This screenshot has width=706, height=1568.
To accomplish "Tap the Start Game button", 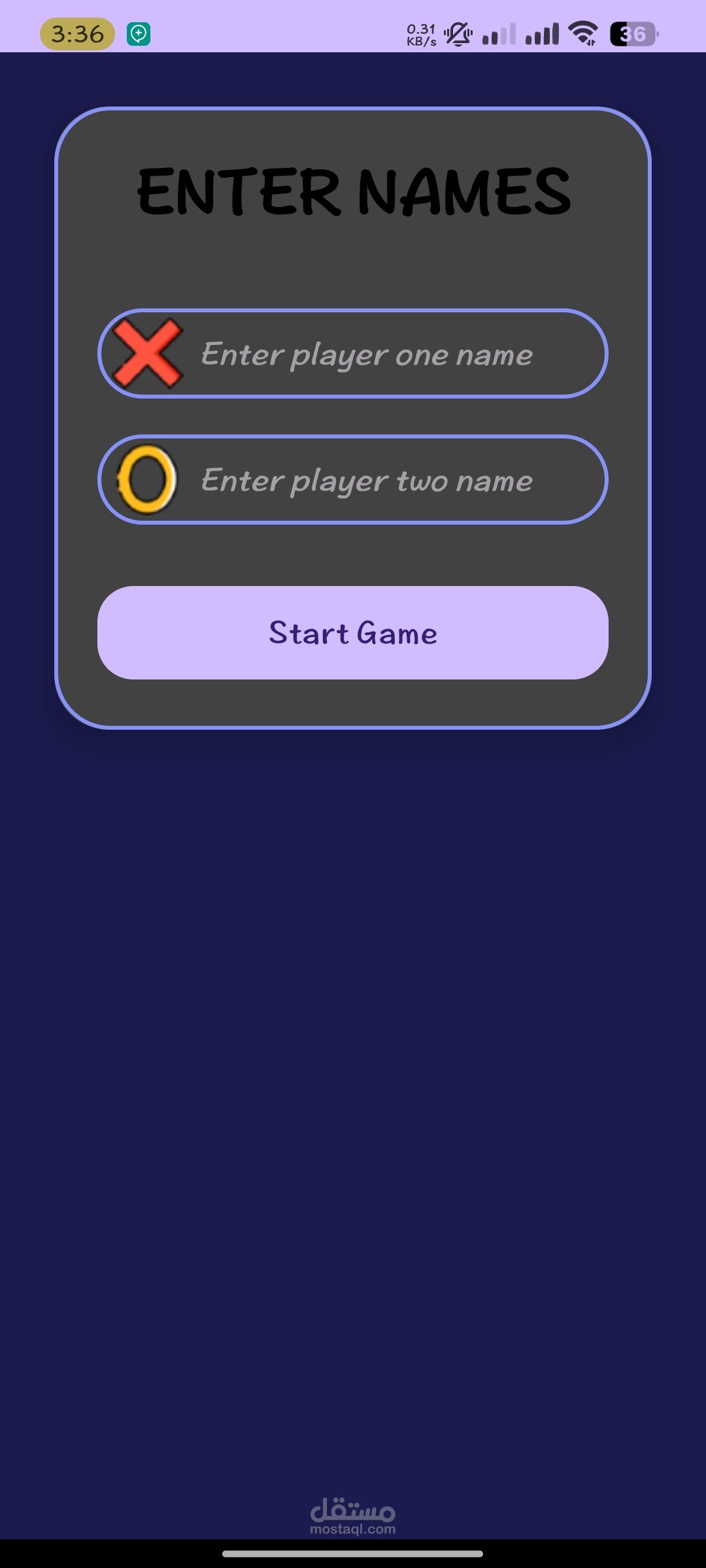I will pyautogui.click(x=353, y=632).
